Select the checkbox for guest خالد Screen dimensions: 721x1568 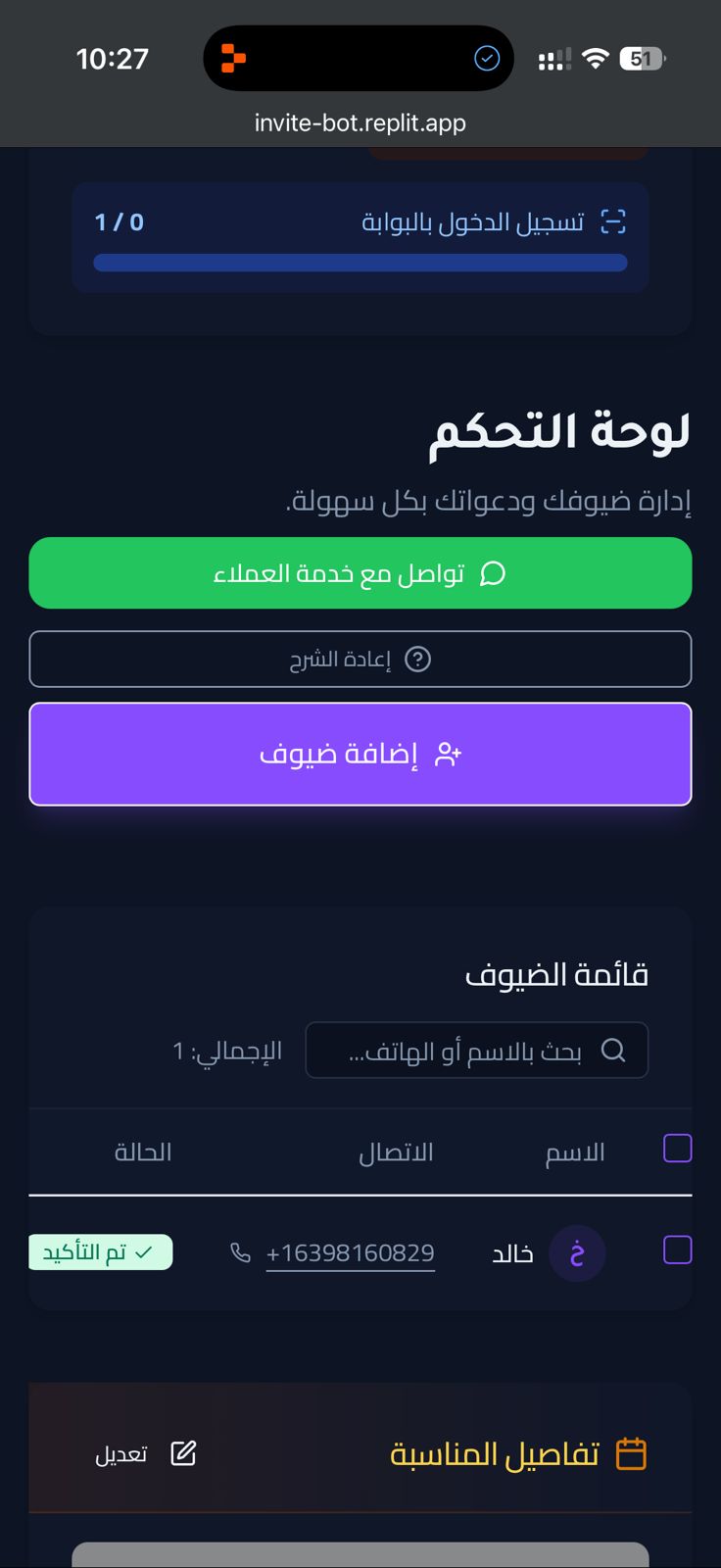click(678, 1250)
